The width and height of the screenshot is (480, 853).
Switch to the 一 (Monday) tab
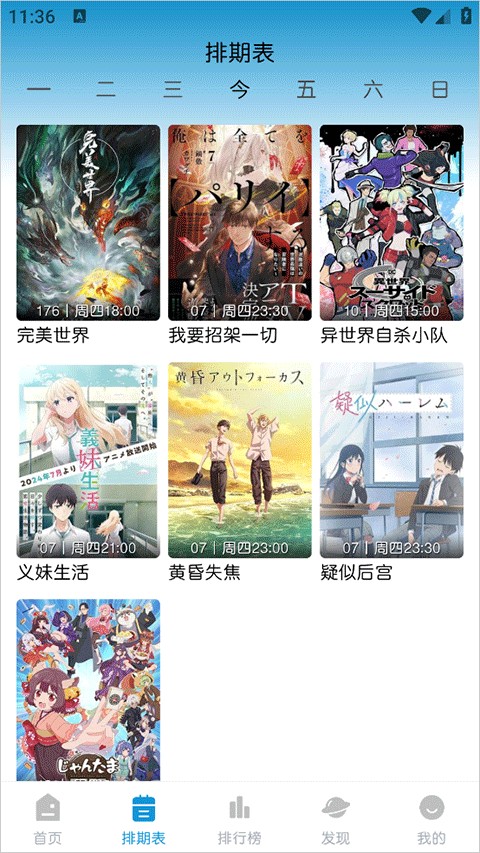39,89
